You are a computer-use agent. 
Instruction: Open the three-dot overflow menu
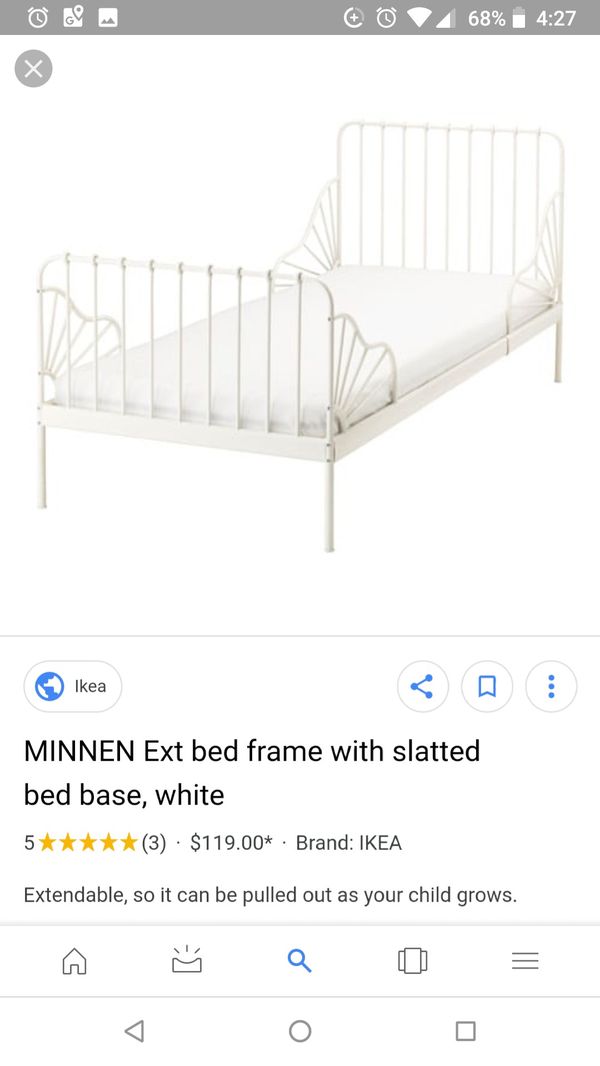(551, 686)
